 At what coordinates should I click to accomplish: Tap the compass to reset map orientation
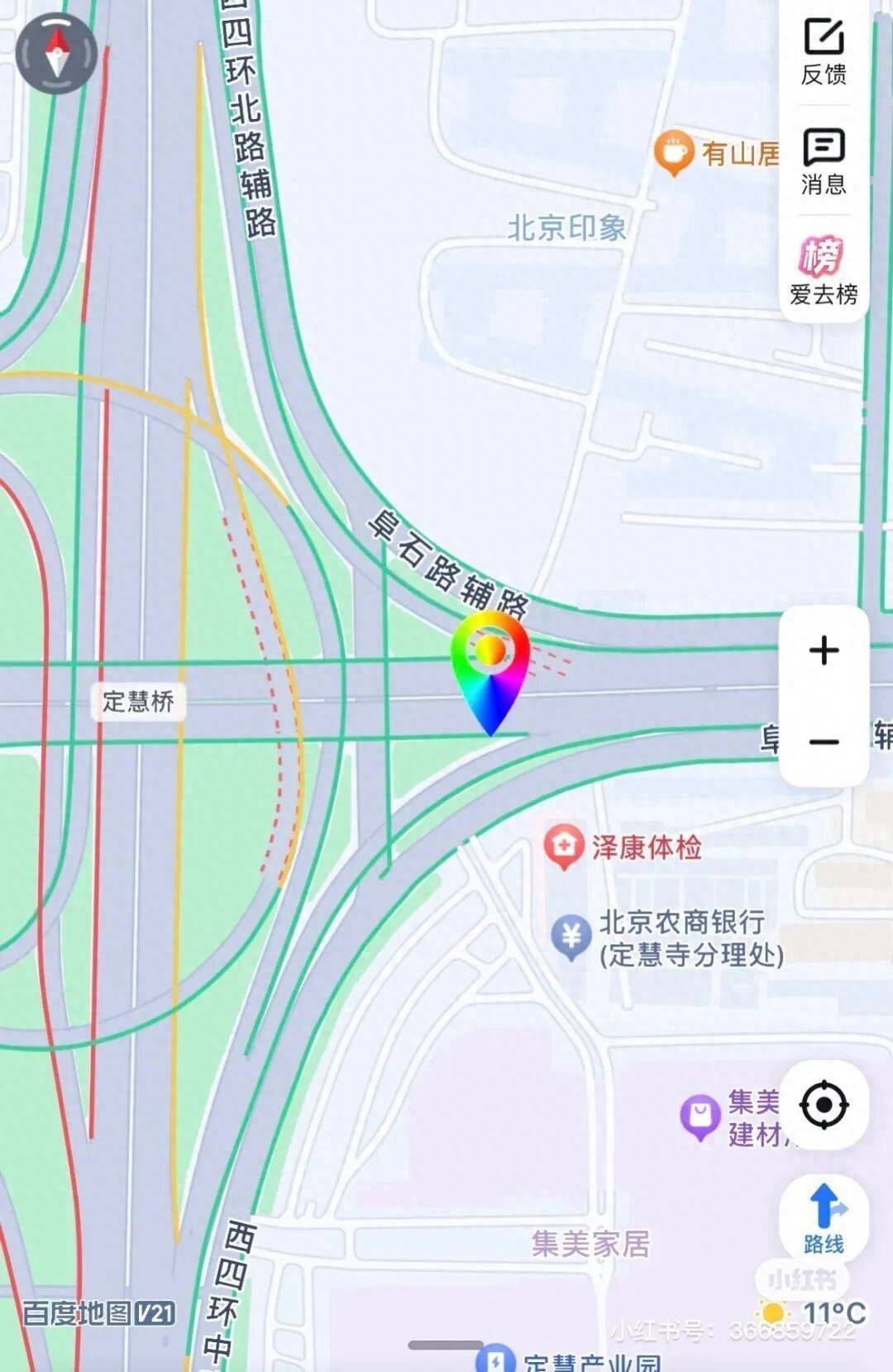(x=56, y=54)
